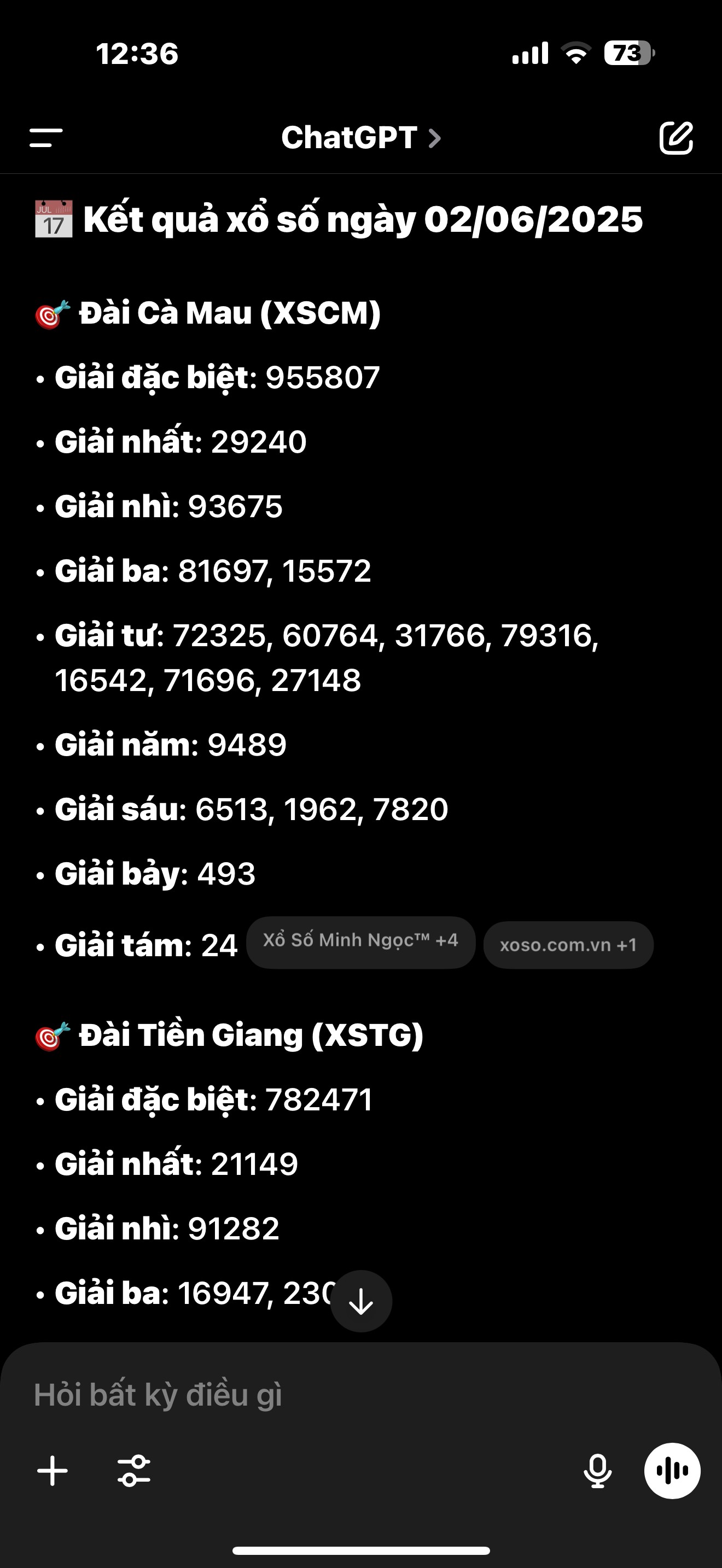The image size is (722, 1568).
Task: Jump to the bottom with the down arrow
Action: [x=361, y=1301]
